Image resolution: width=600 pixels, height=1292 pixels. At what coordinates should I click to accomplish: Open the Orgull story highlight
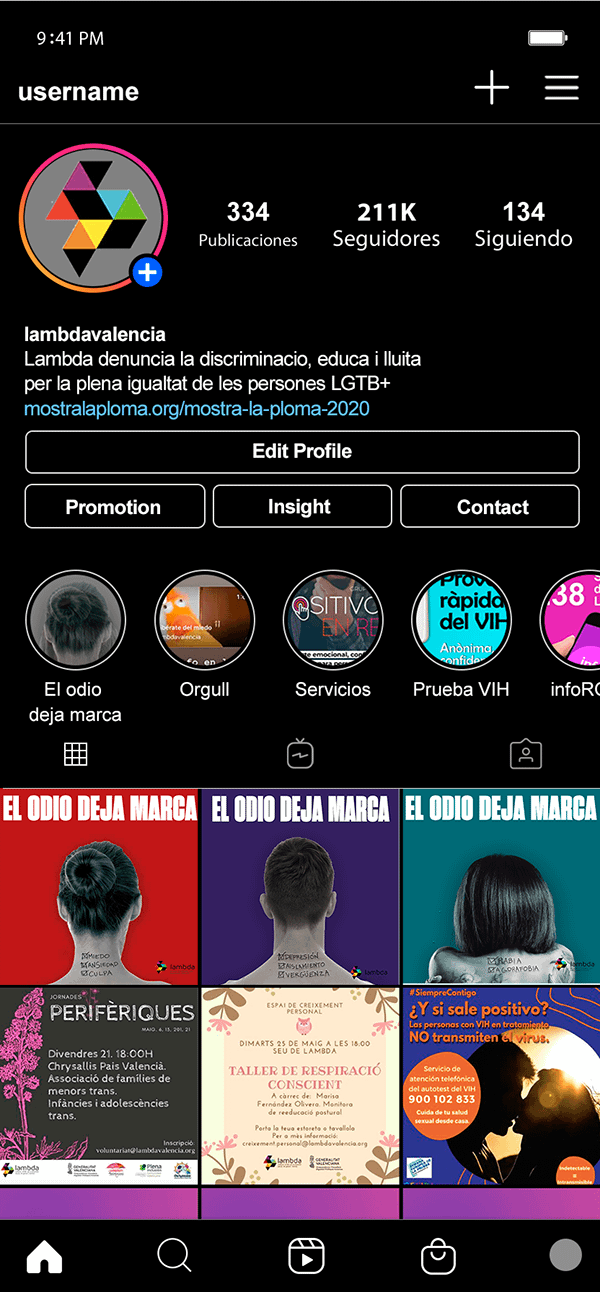204,620
